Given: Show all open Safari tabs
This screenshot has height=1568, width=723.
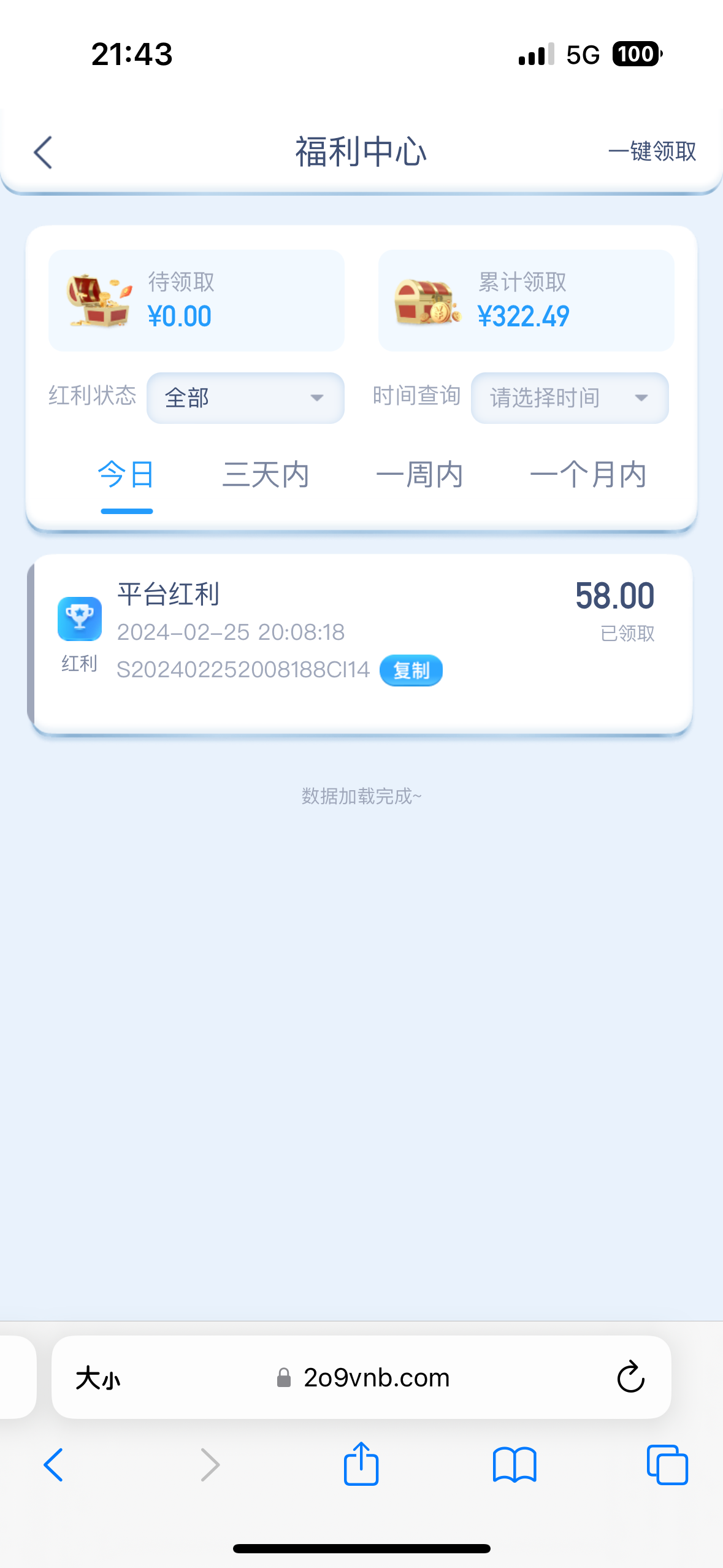Looking at the screenshot, I should 667,1465.
